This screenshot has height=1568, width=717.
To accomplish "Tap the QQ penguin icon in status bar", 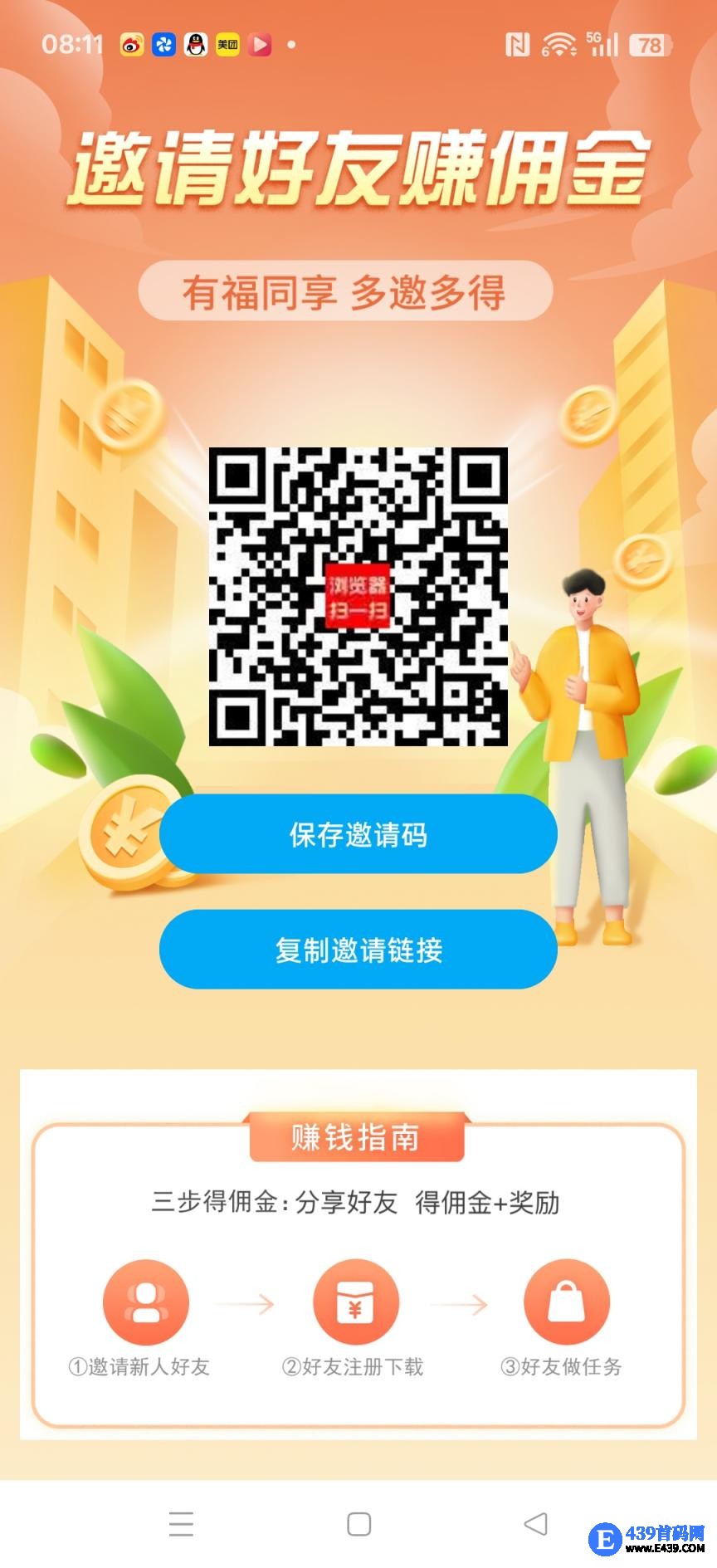I will point(195,46).
